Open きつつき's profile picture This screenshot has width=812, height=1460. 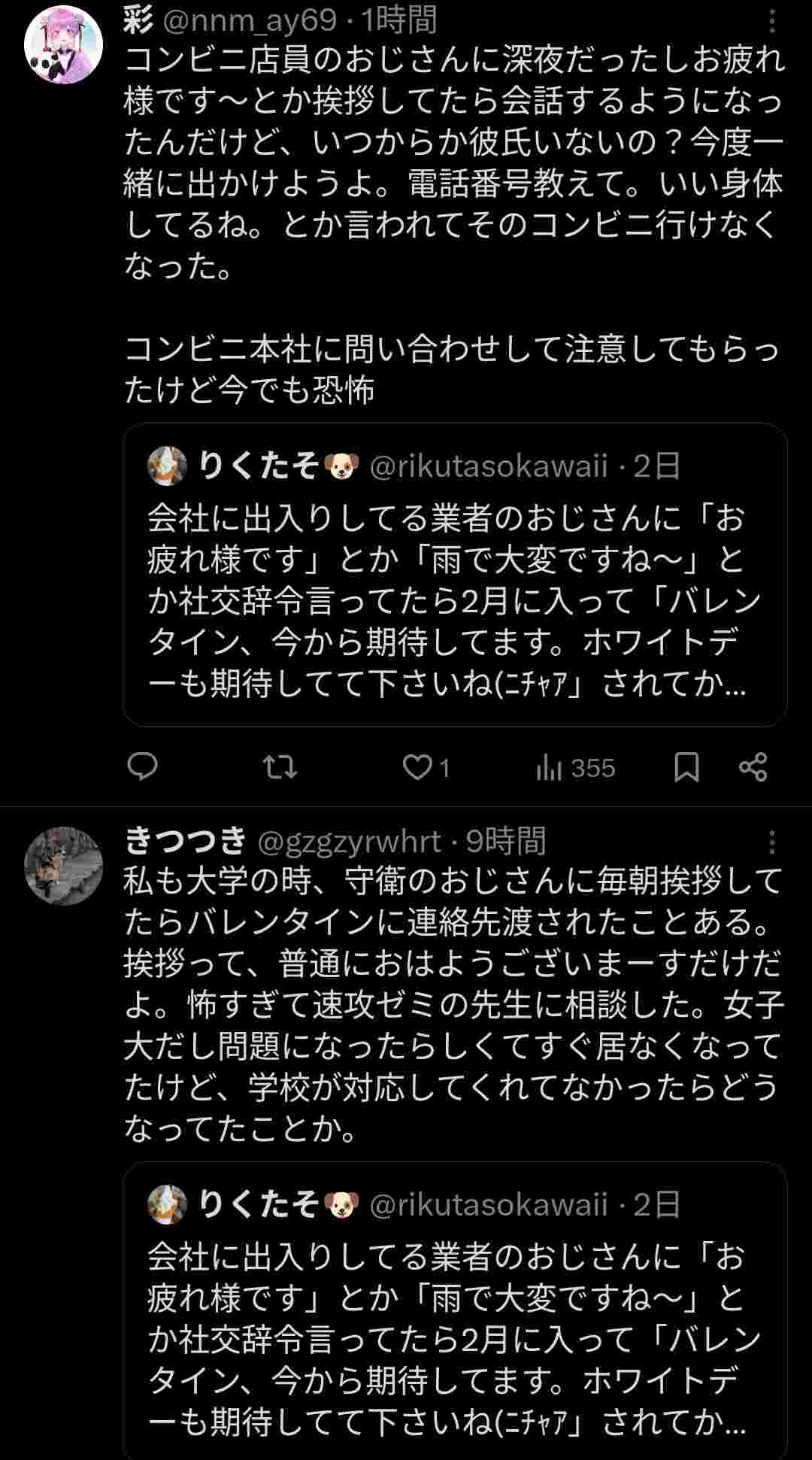pyautogui.click(x=63, y=865)
